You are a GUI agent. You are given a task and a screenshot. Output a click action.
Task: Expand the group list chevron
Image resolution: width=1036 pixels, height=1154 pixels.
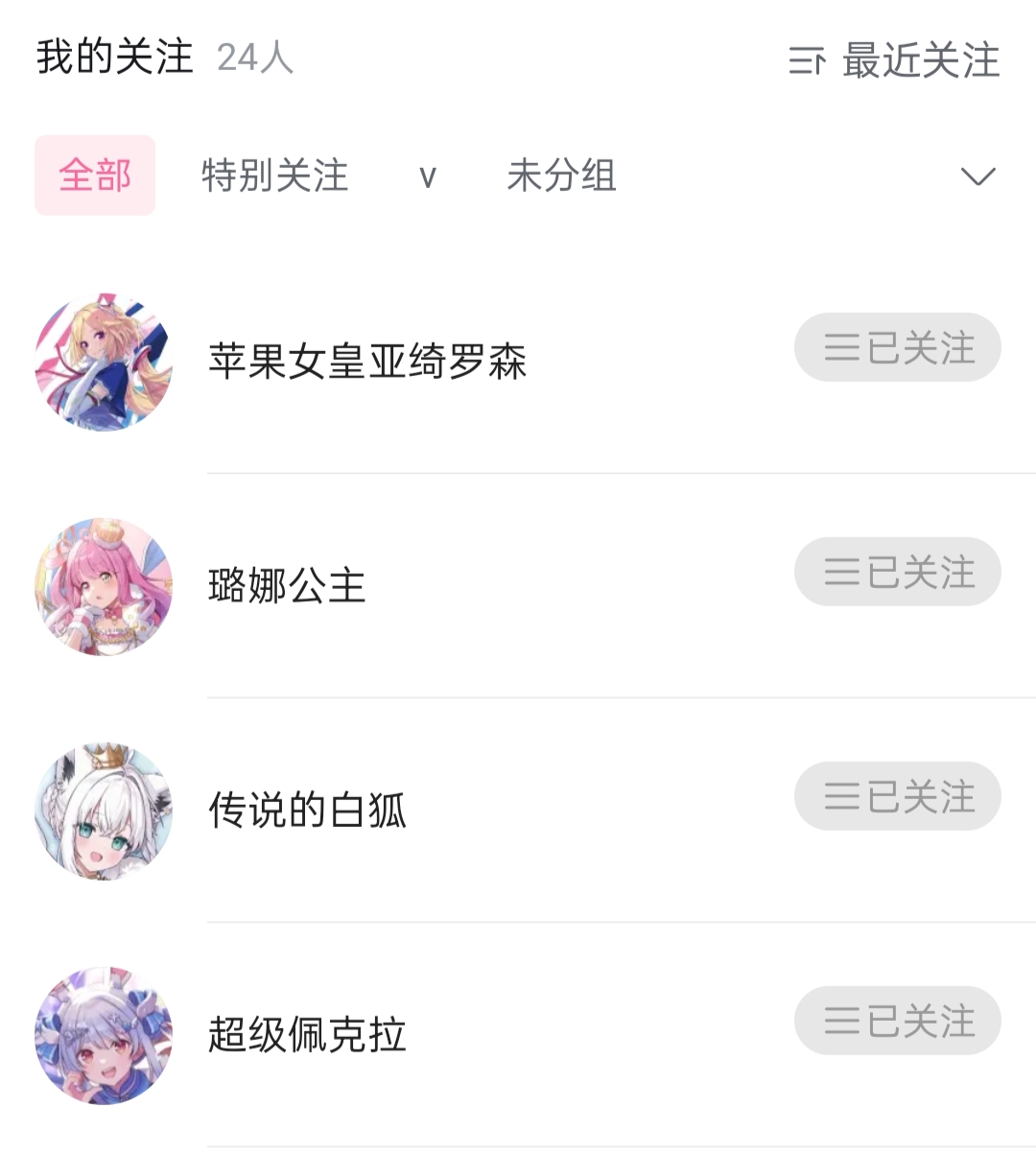(977, 177)
